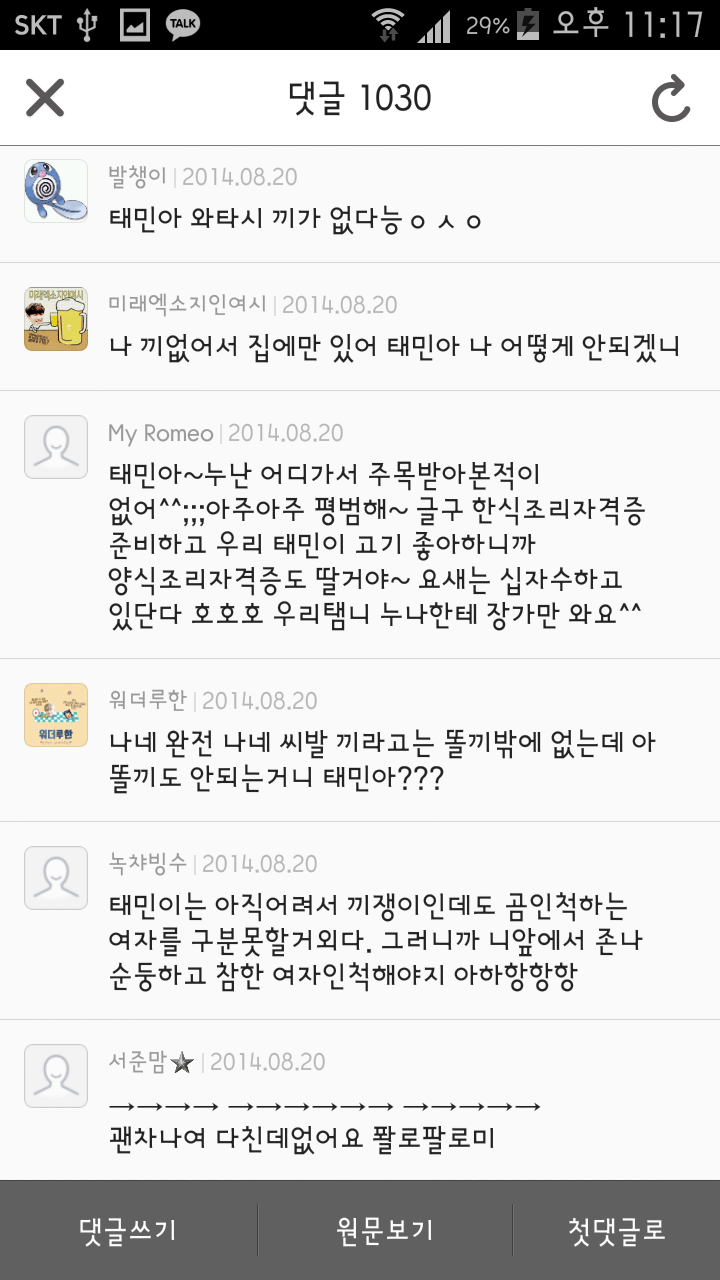Jump to first comment with 첫댓글로
Image resolution: width=720 pixels, height=1280 pixels.
(616, 1230)
